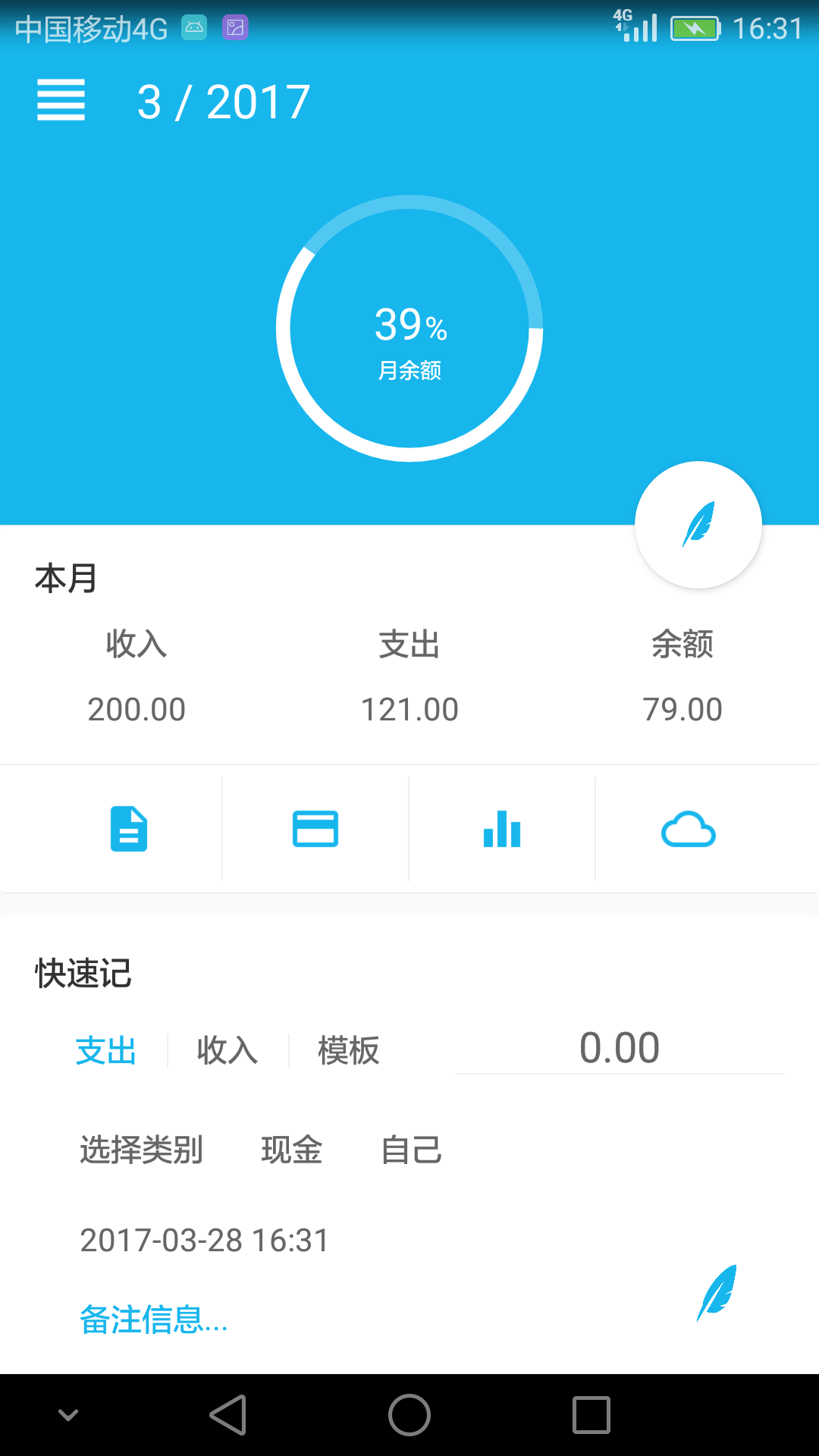Open the navigation drawer menu
This screenshot has height=1456, width=819.
[61, 101]
